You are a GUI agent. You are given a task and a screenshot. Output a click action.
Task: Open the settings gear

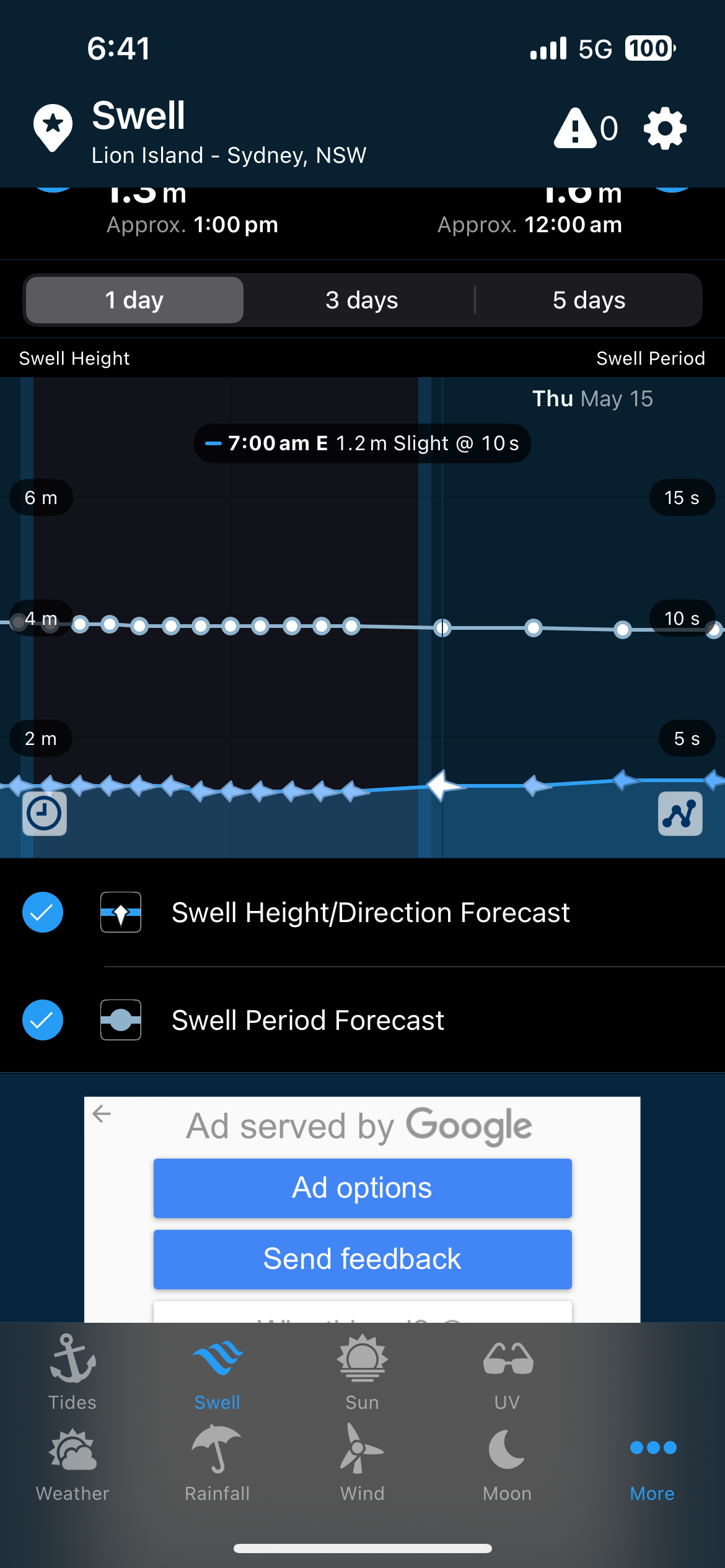click(665, 128)
